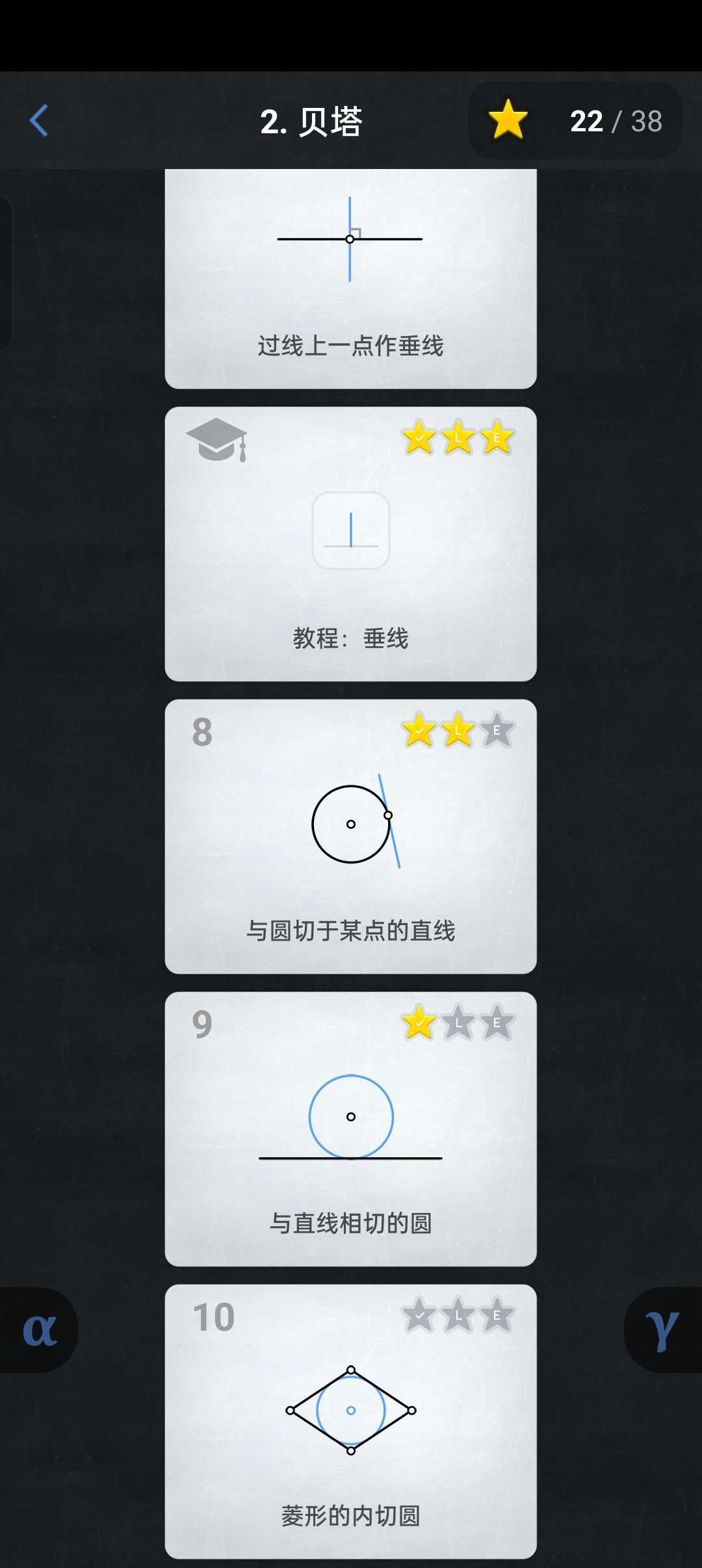This screenshot has width=702, height=1568.
Task: Open the star progress counter 22/38
Action: pyautogui.click(x=575, y=121)
